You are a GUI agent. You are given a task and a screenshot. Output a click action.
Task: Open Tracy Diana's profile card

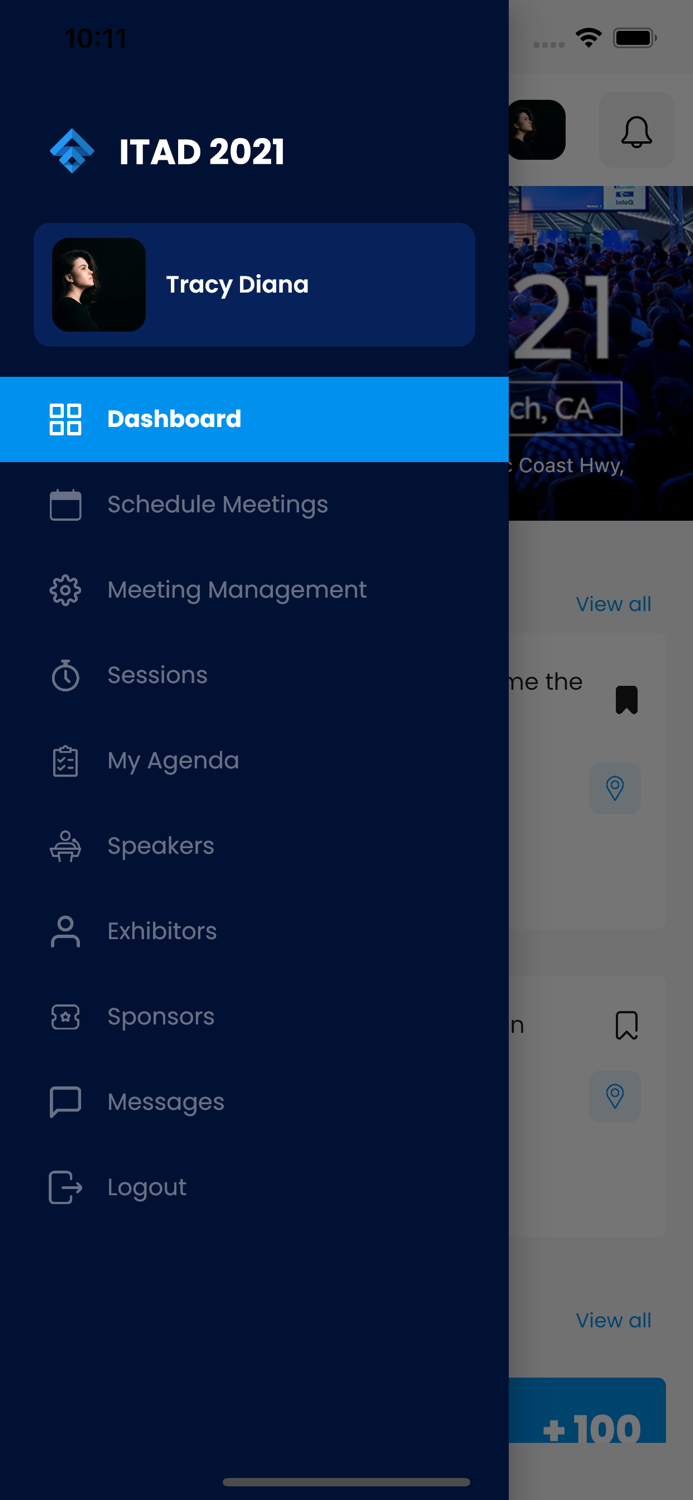[x=254, y=285]
